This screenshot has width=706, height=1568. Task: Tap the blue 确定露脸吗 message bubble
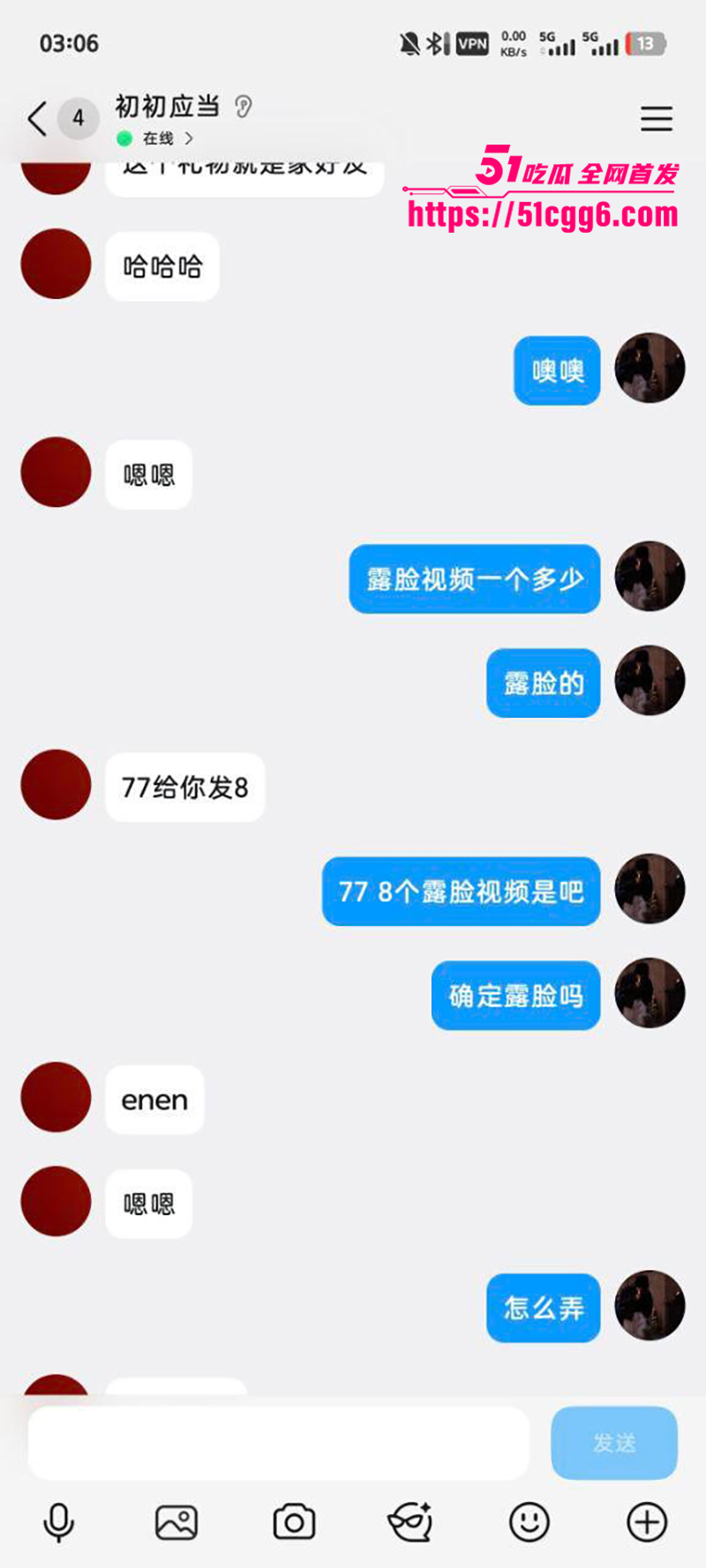point(515,996)
